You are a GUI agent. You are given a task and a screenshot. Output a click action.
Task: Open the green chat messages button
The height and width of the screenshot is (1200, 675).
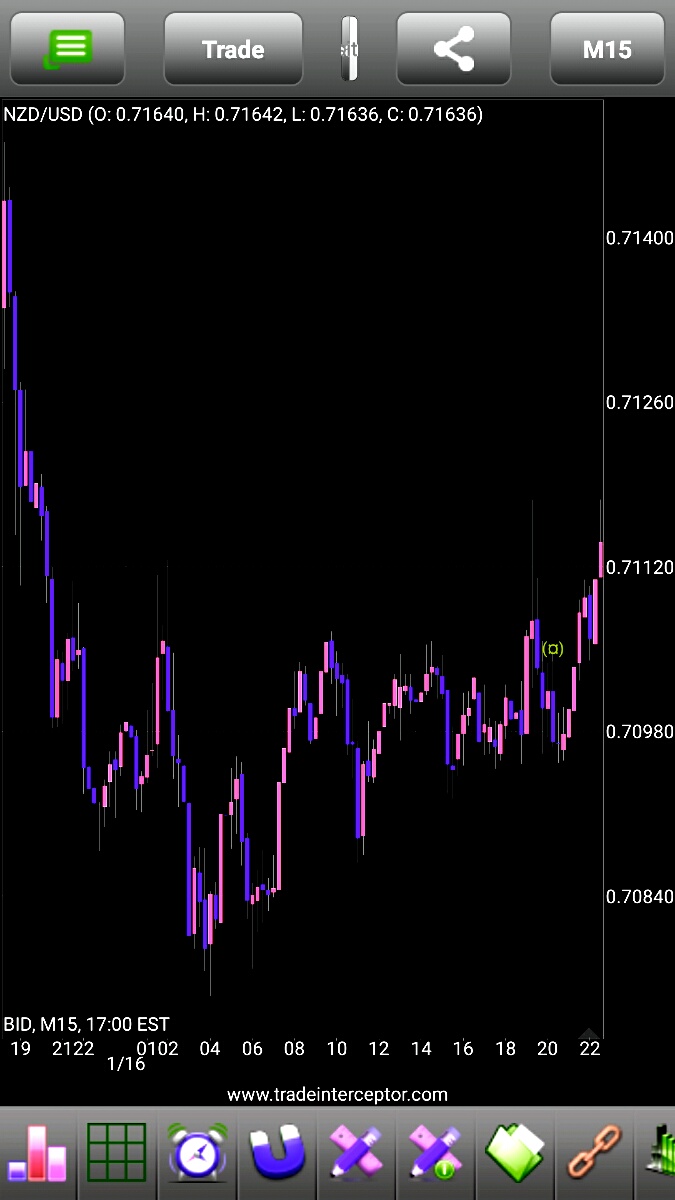(x=68, y=49)
